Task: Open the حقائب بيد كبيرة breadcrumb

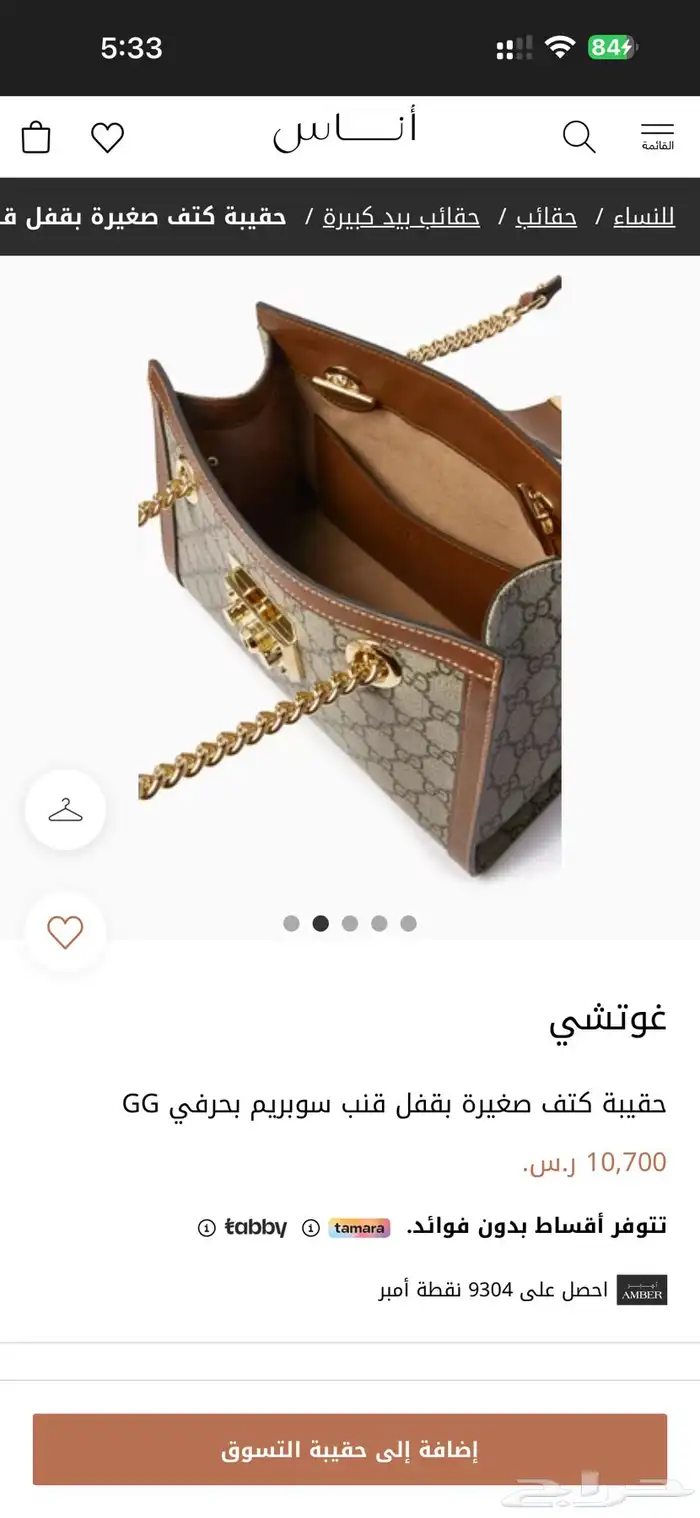Action: [401, 217]
